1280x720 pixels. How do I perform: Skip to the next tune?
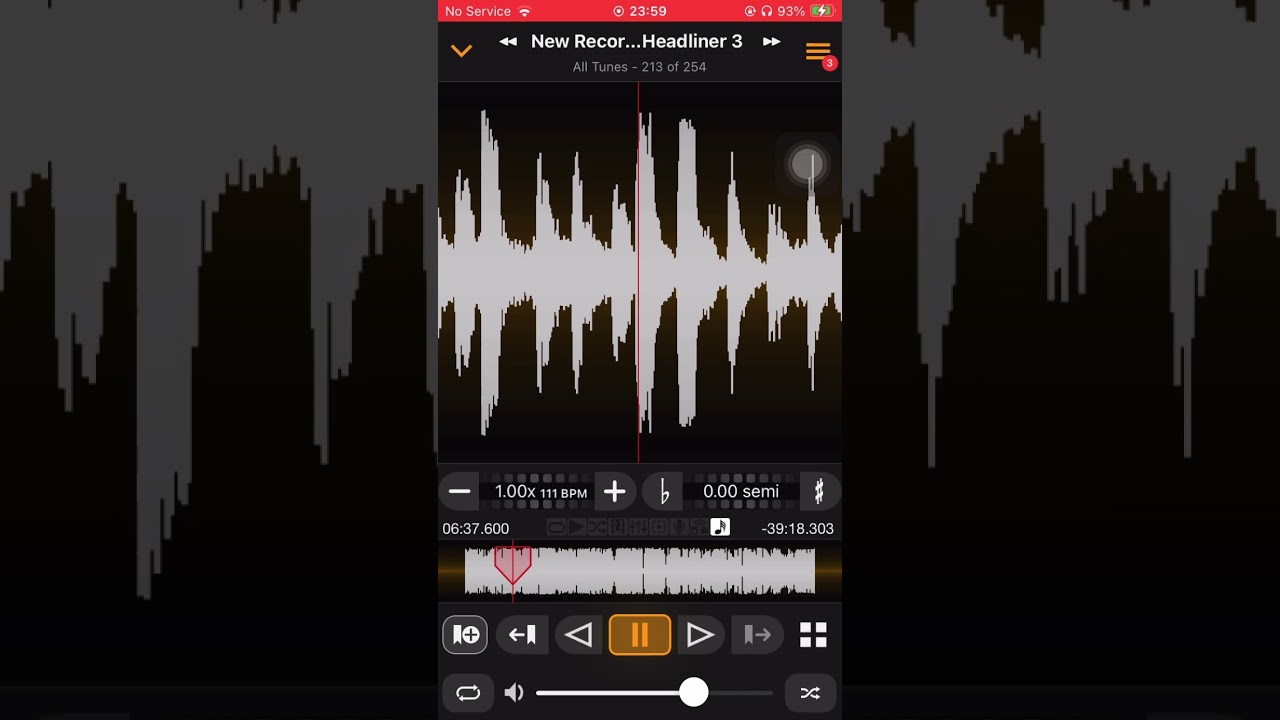[771, 42]
